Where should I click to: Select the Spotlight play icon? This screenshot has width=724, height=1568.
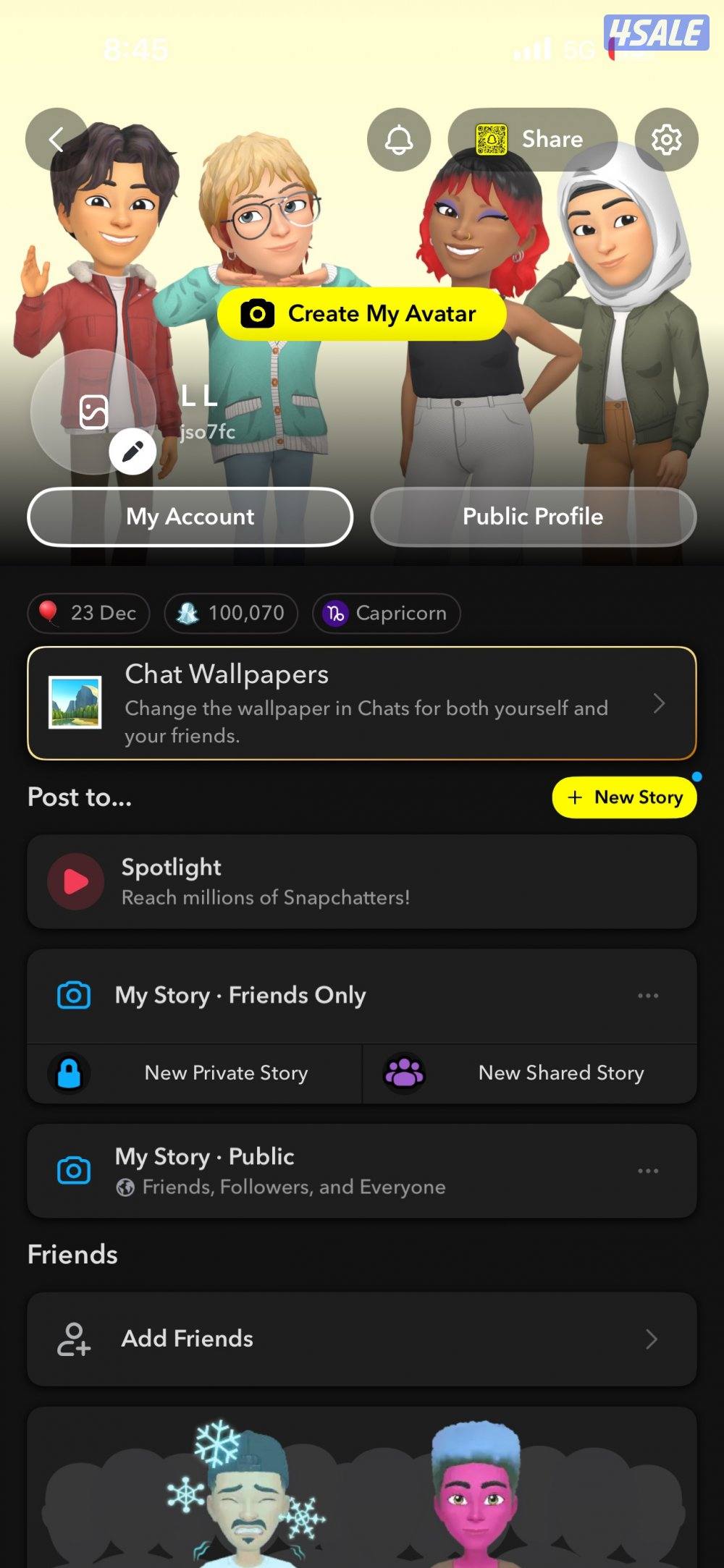point(74,881)
